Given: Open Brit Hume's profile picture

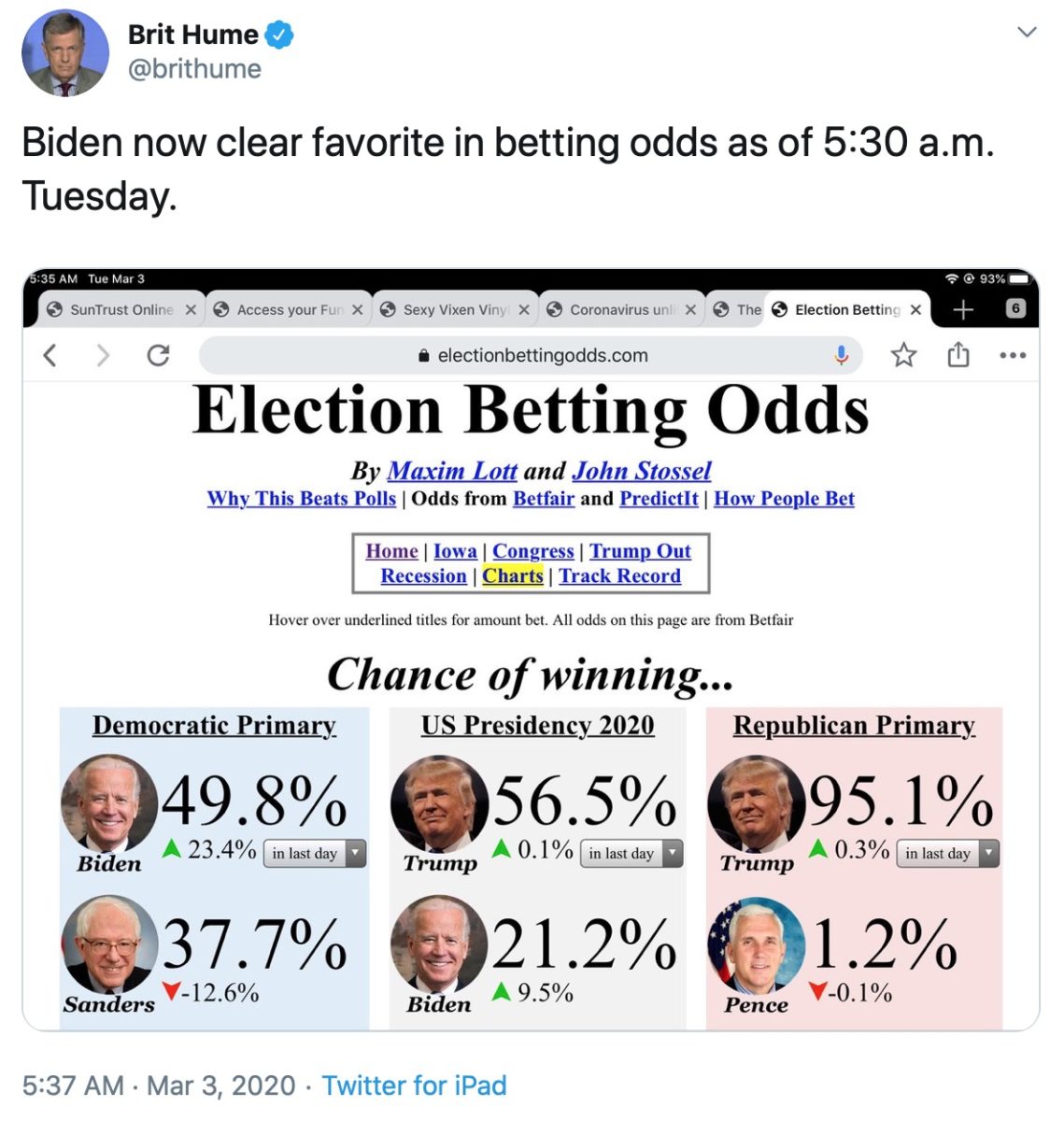Looking at the screenshot, I should coord(64,52).
